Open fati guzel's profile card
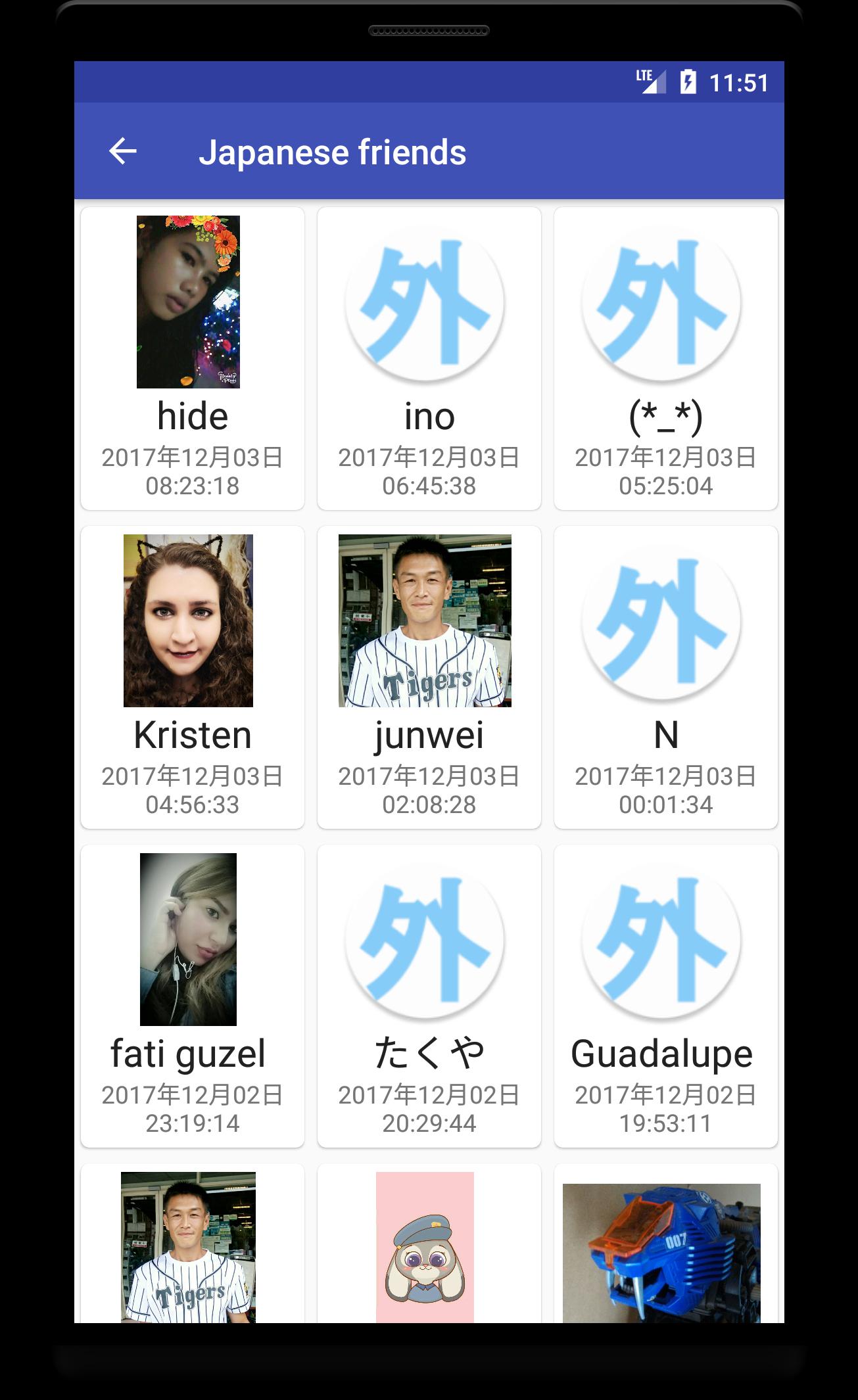Image resolution: width=858 pixels, height=1400 pixels. pyautogui.click(x=192, y=996)
